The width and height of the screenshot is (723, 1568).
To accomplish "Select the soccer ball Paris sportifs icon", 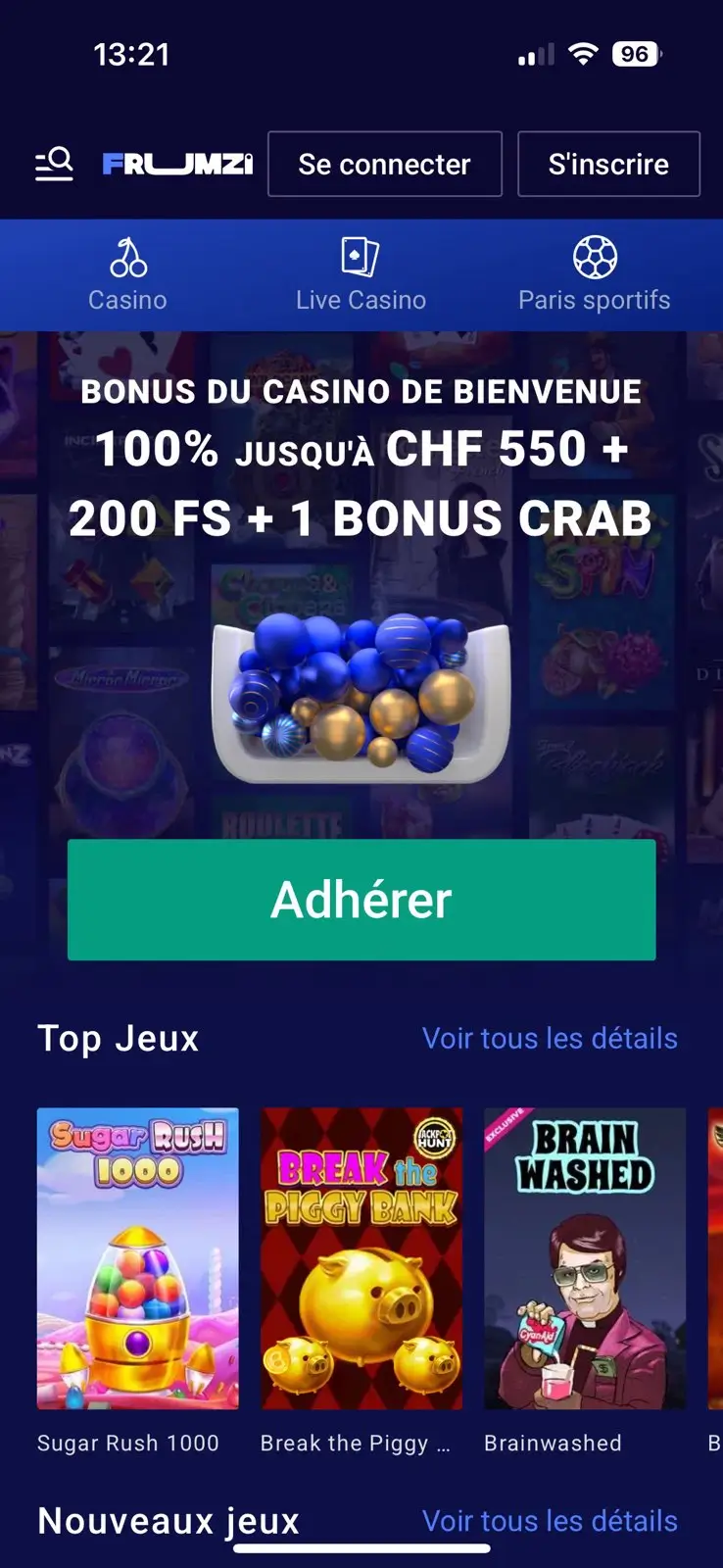I will tap(593, 255).
